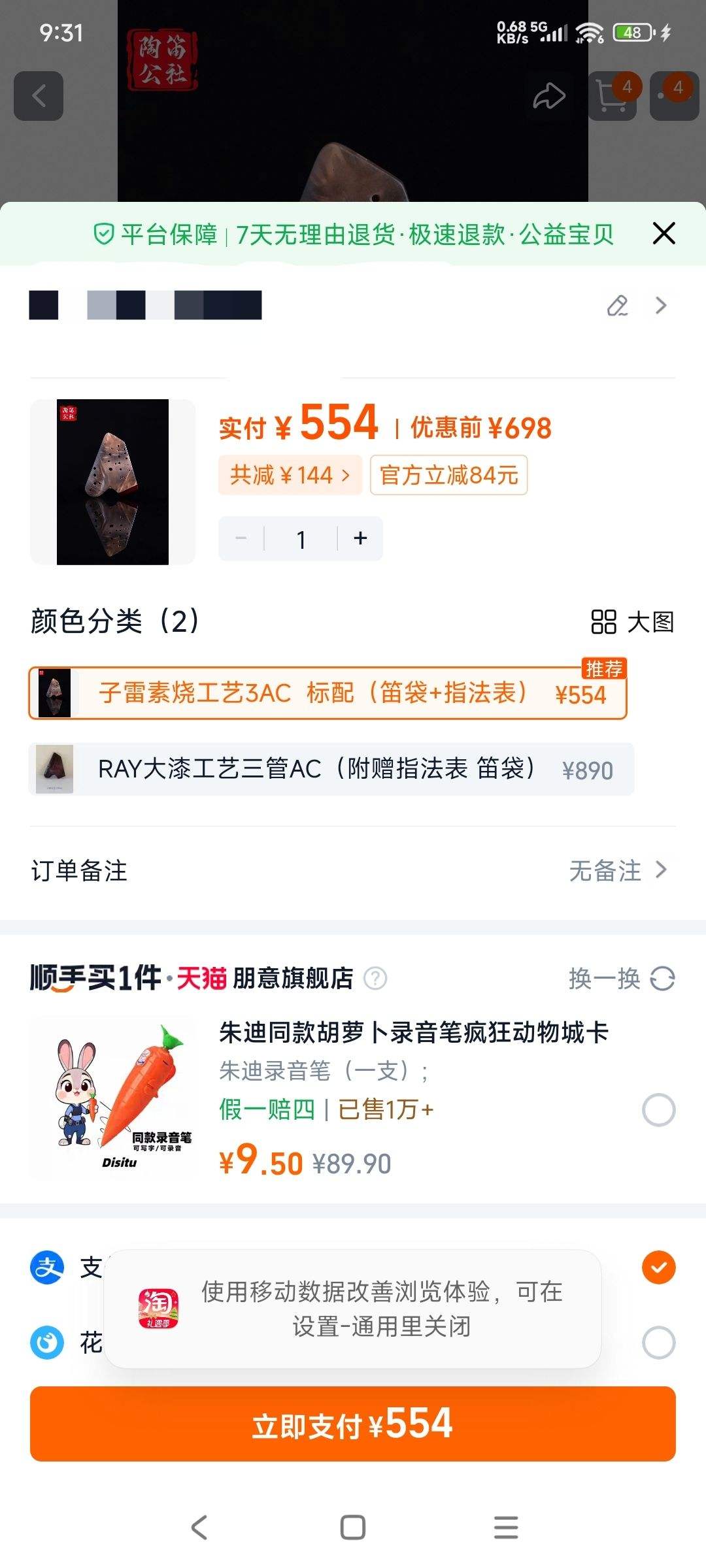Increase quantity with the plus stepper

coord(360,538)
